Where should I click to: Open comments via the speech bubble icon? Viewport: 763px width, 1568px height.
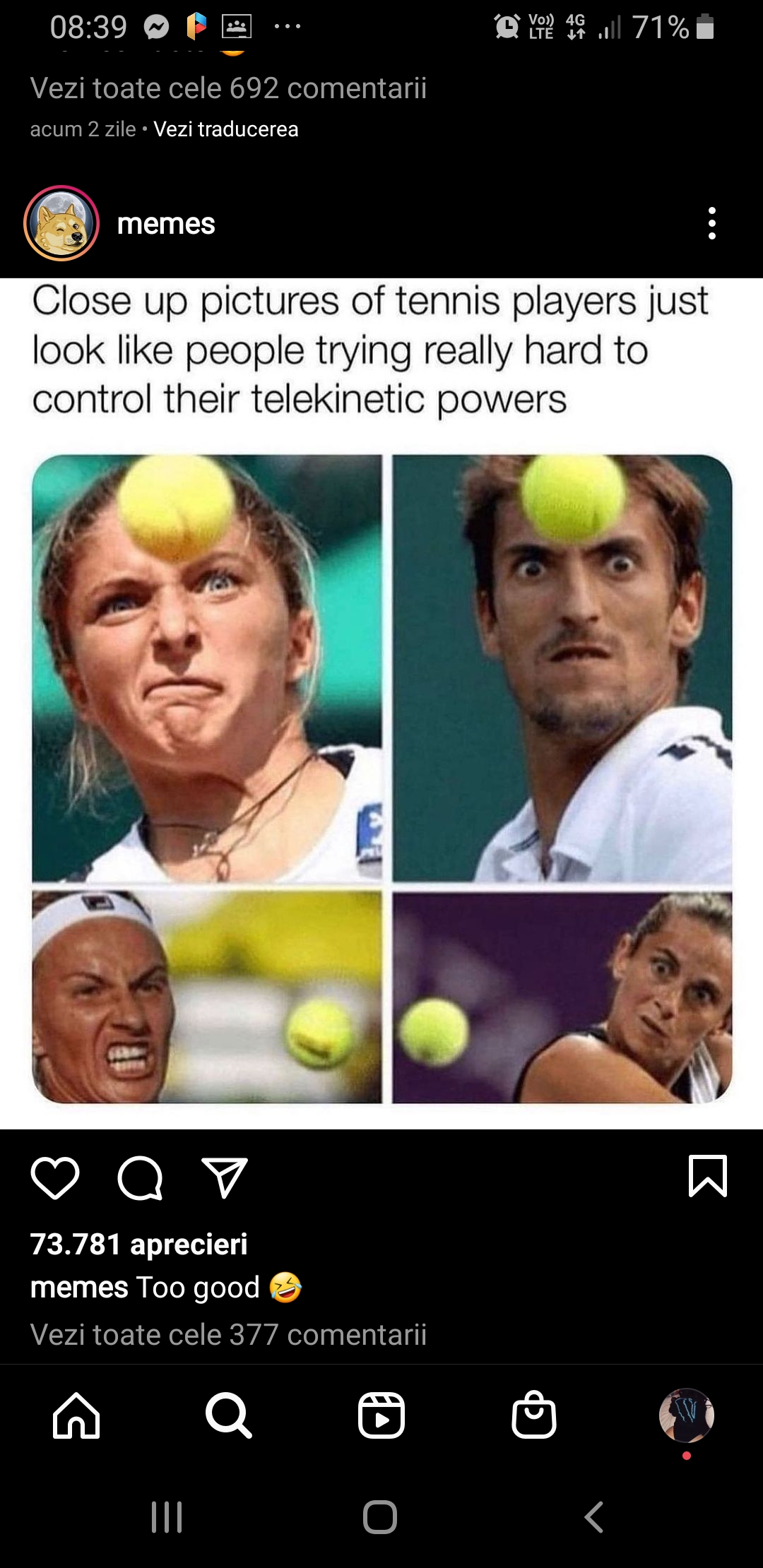tap(140, 1178)
